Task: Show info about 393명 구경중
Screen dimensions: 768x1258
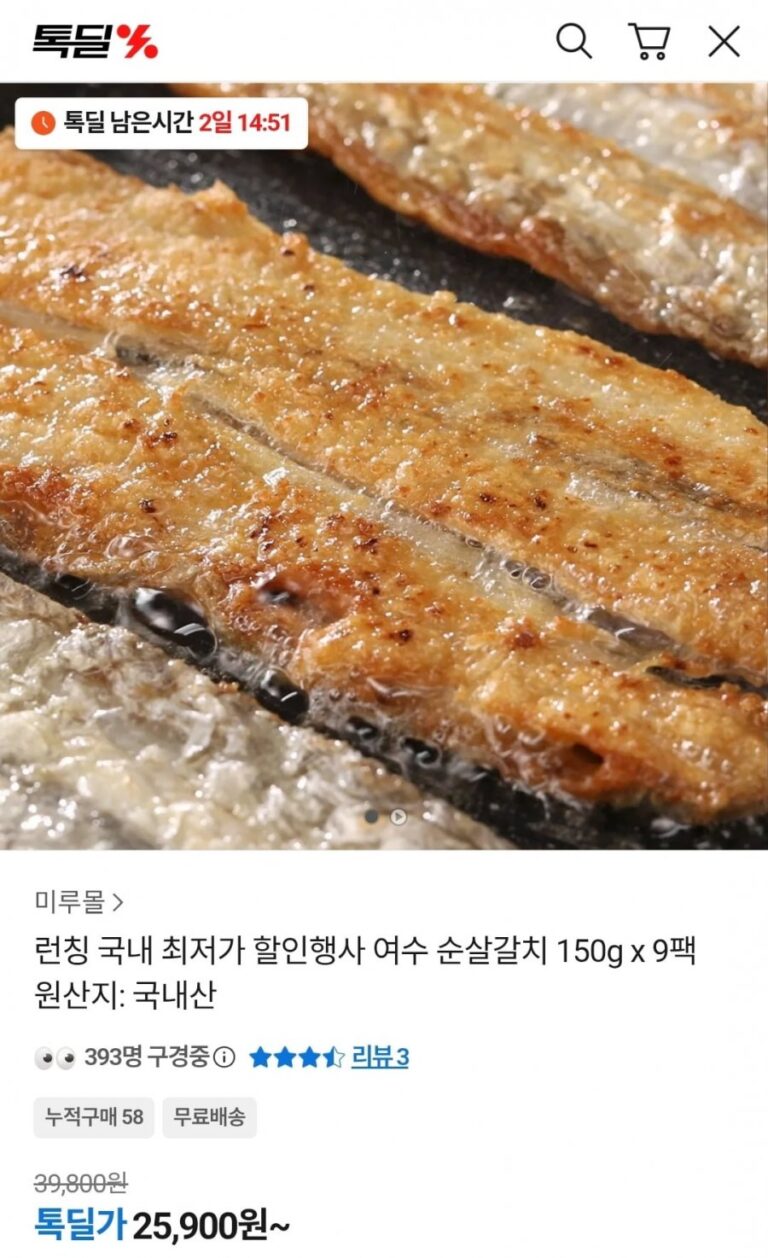Action: coord(225,1058)
